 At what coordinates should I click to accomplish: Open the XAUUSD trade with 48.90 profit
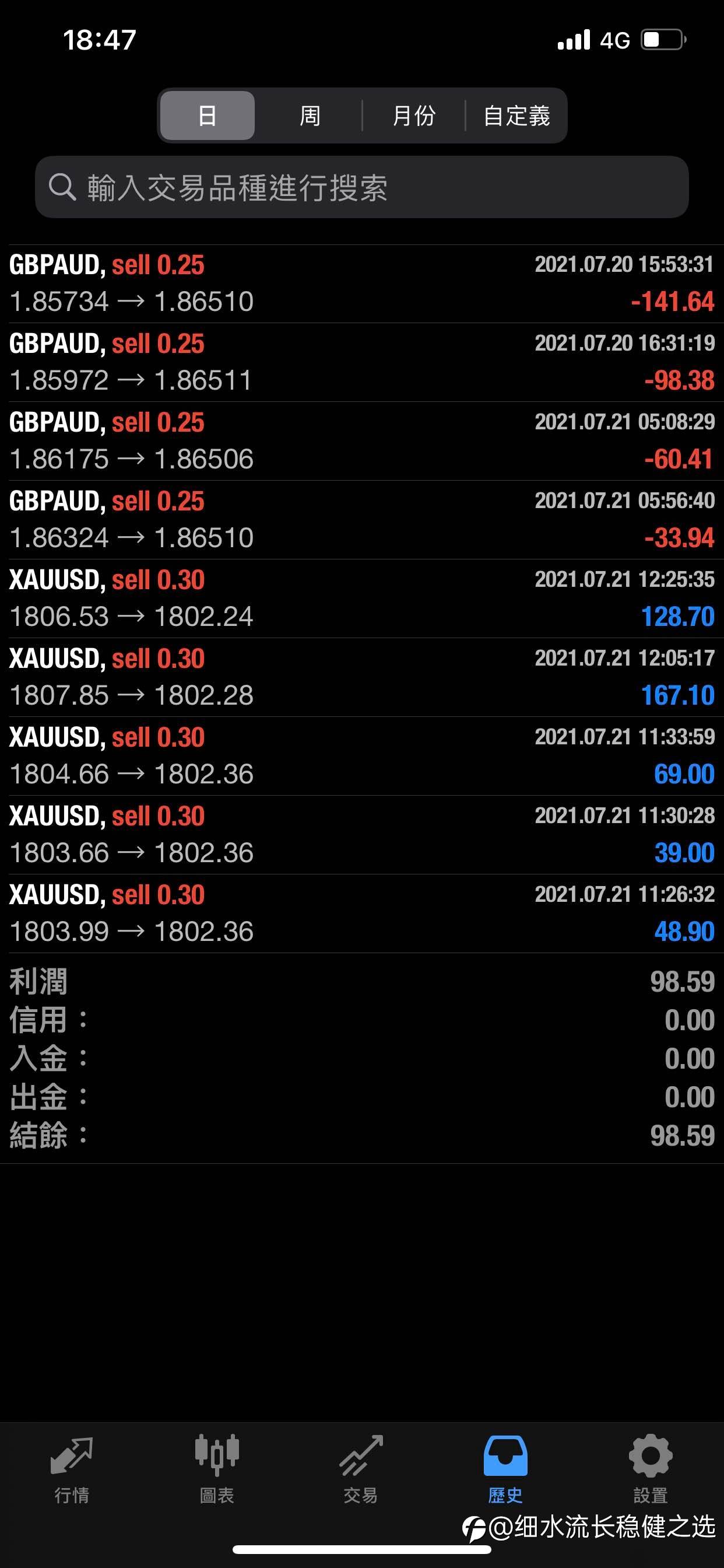pyautogui.click(x=362, y=913)
